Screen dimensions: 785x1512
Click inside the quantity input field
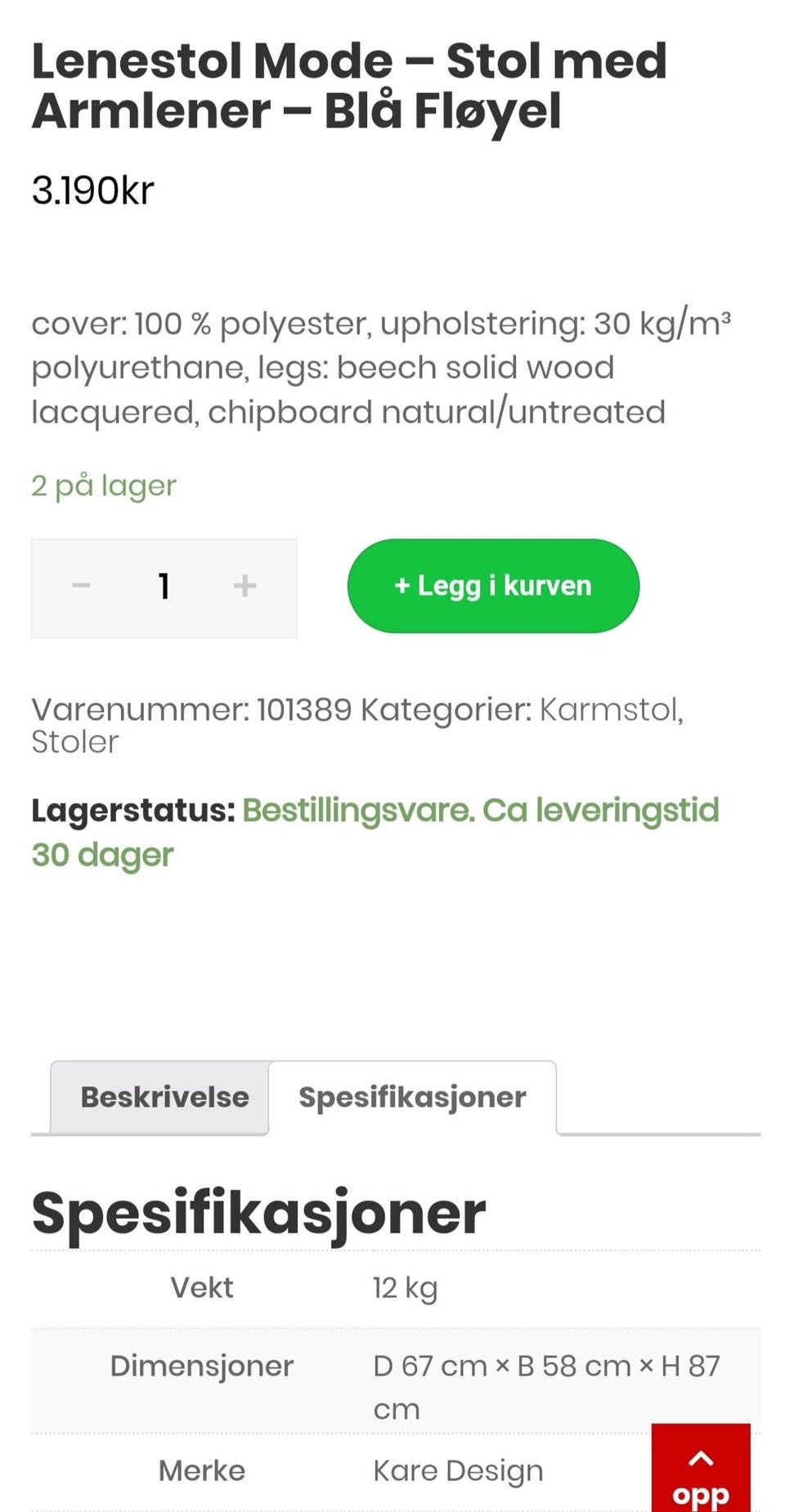pos(164,586)
